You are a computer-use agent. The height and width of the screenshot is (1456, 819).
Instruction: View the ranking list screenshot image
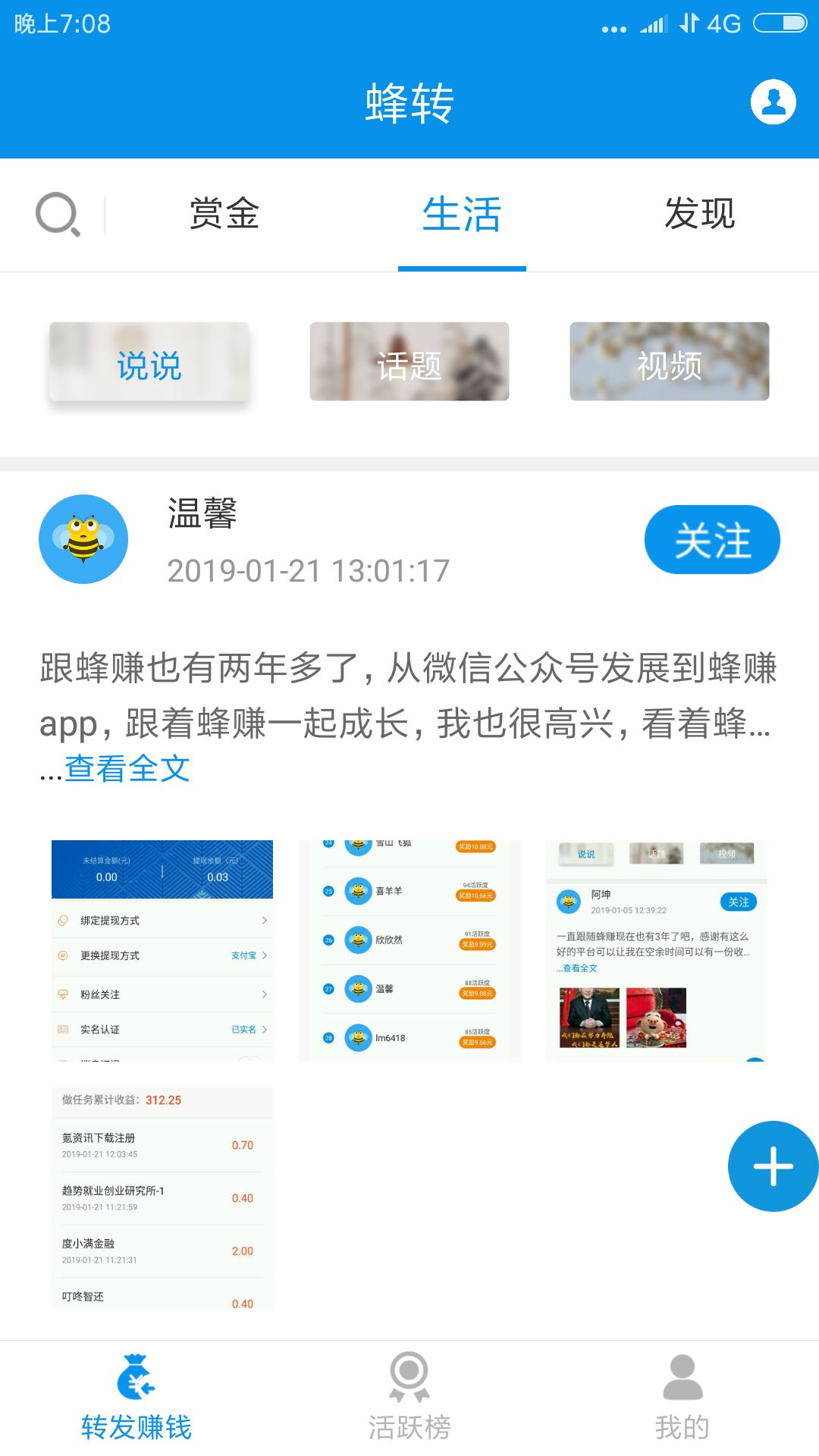(409, 951)
